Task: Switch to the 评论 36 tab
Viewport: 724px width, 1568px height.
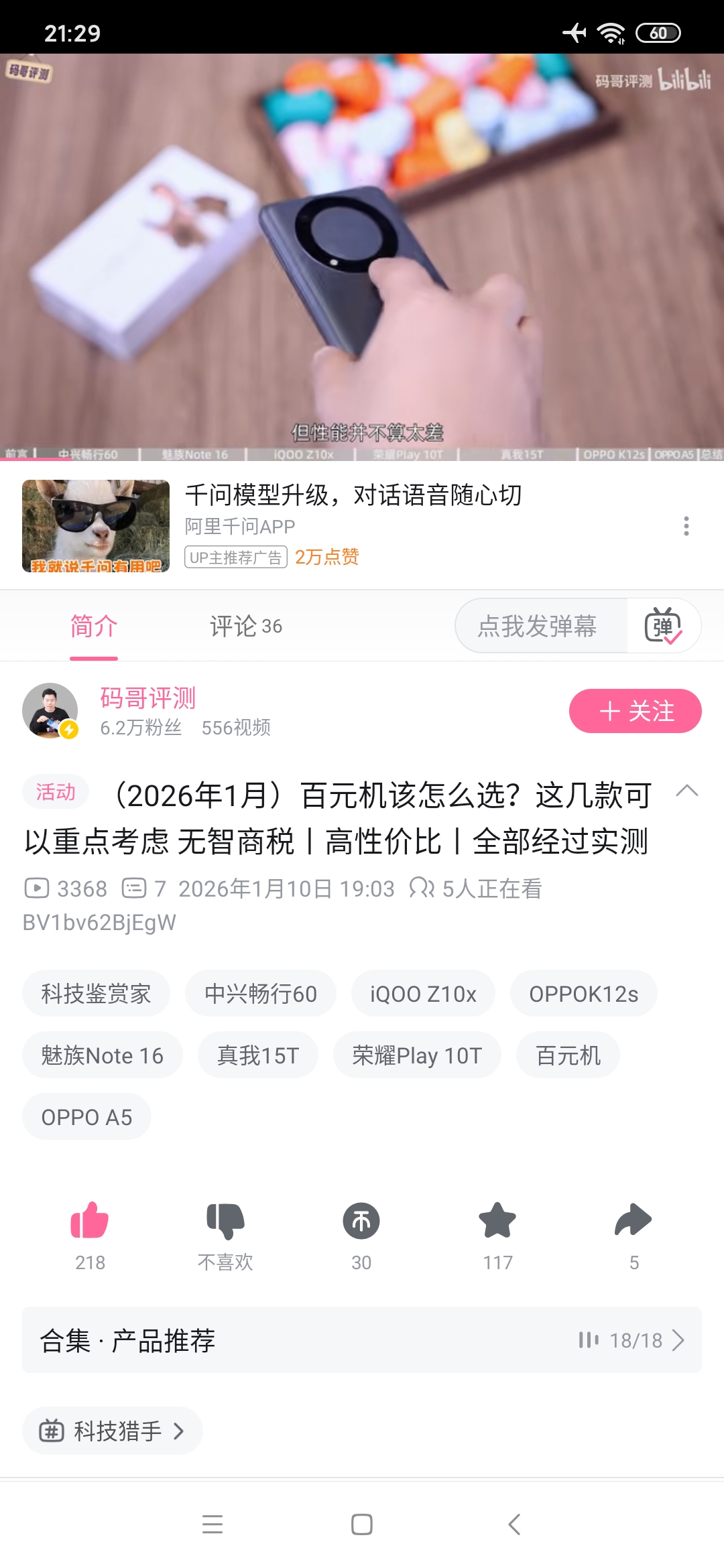Action: pyautogui.click(x=244, y=627)
